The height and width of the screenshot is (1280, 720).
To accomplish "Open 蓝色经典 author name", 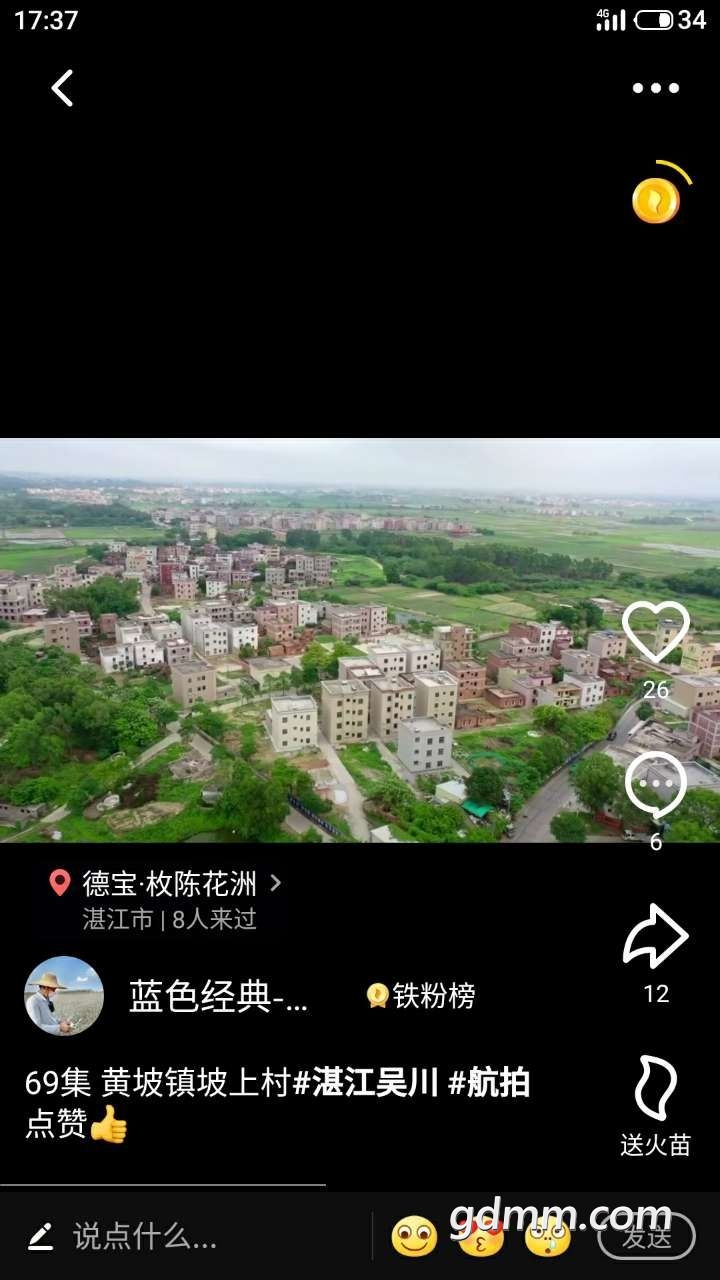I will click(218, 996).
